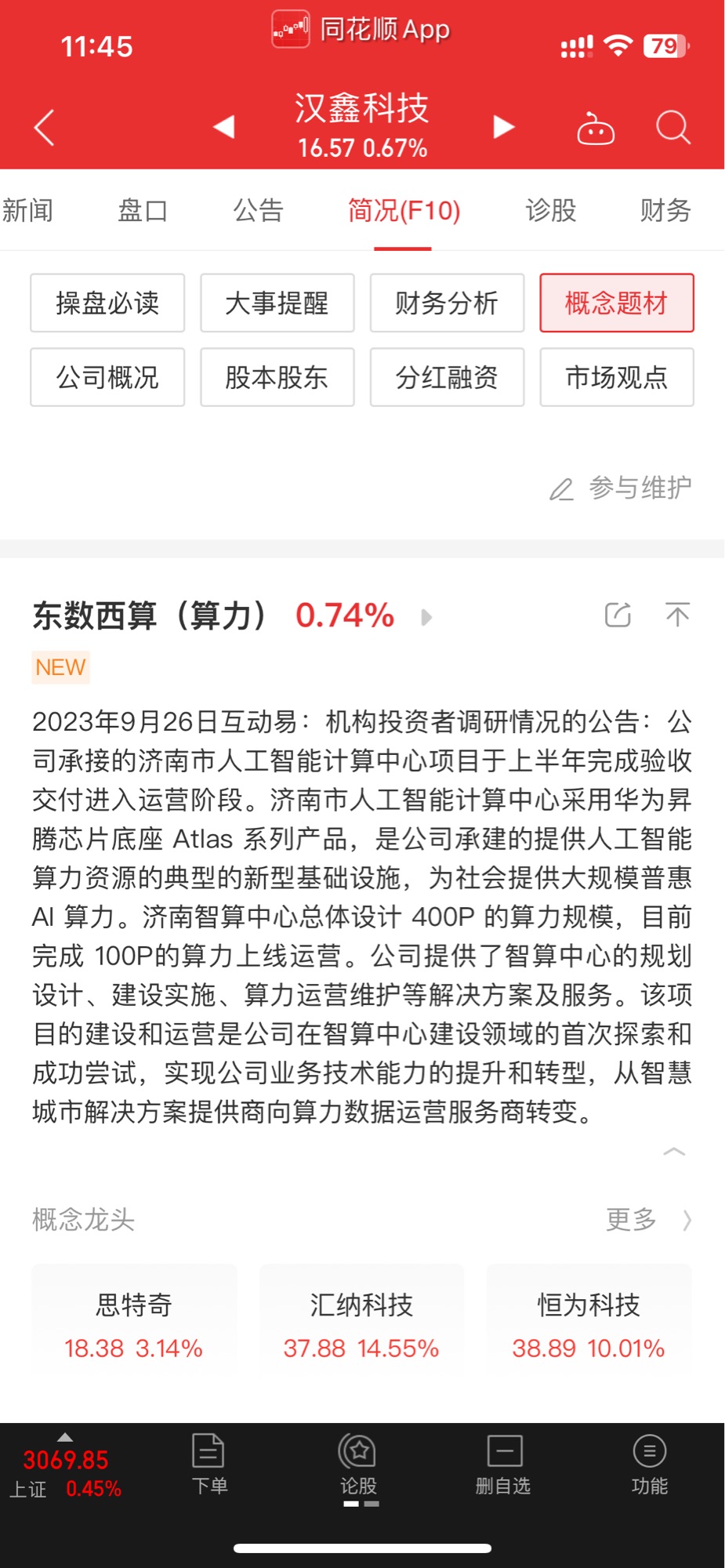View 更多 concept leaders

coord(648,1219)
